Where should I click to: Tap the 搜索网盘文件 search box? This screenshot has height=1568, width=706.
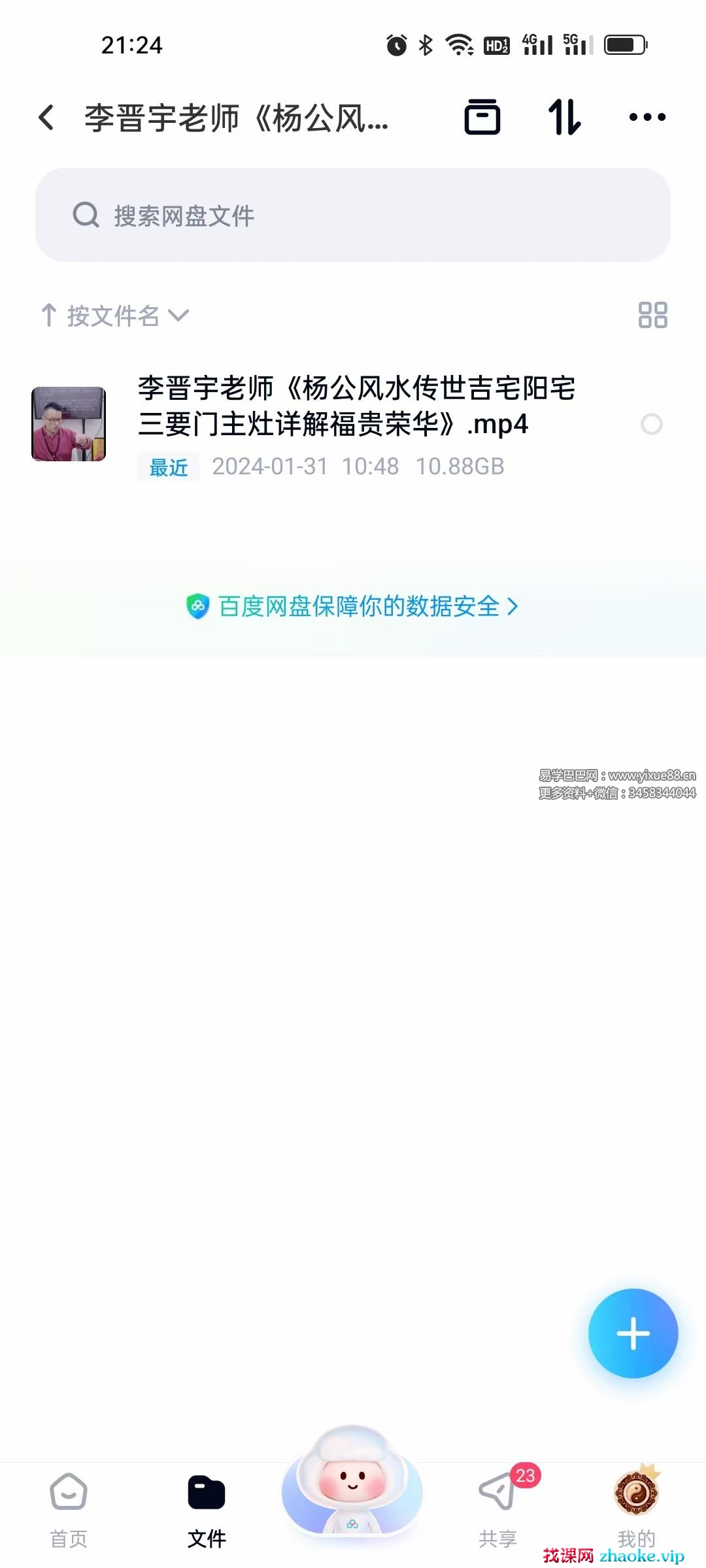tap(353, 215)
